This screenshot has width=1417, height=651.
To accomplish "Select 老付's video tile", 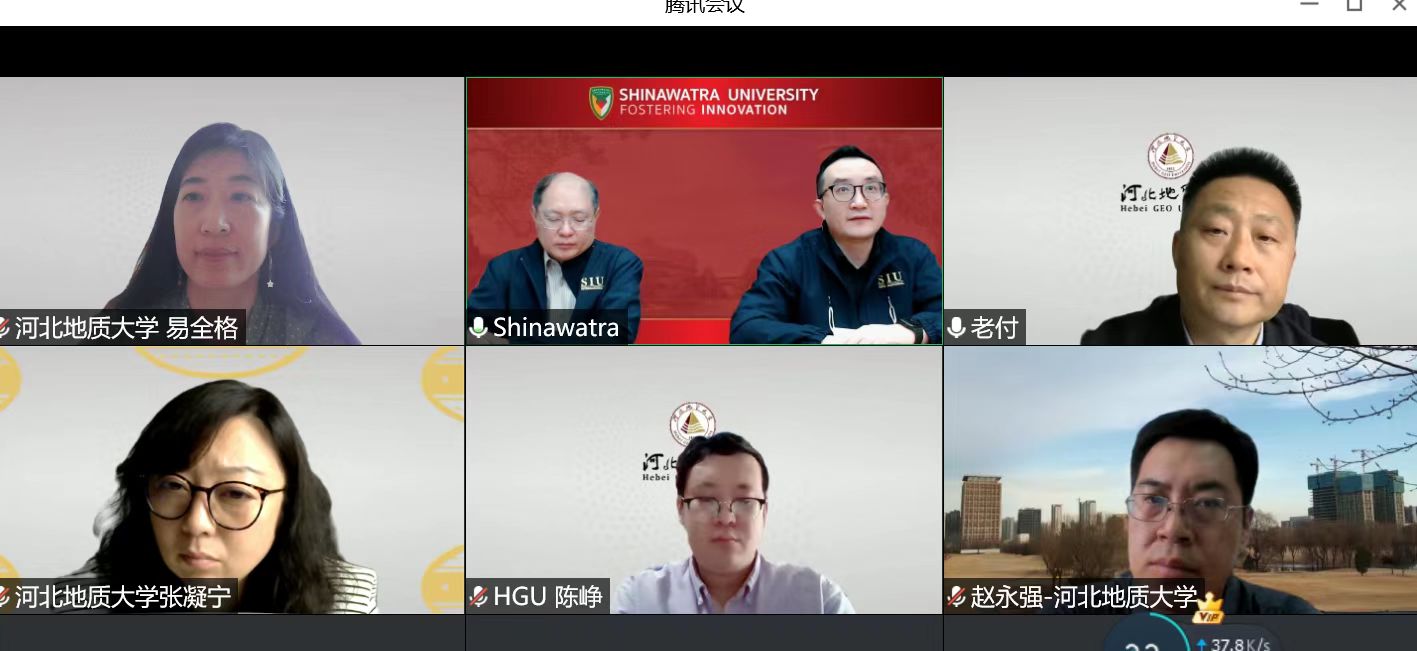I will [x=1180, y=211].
